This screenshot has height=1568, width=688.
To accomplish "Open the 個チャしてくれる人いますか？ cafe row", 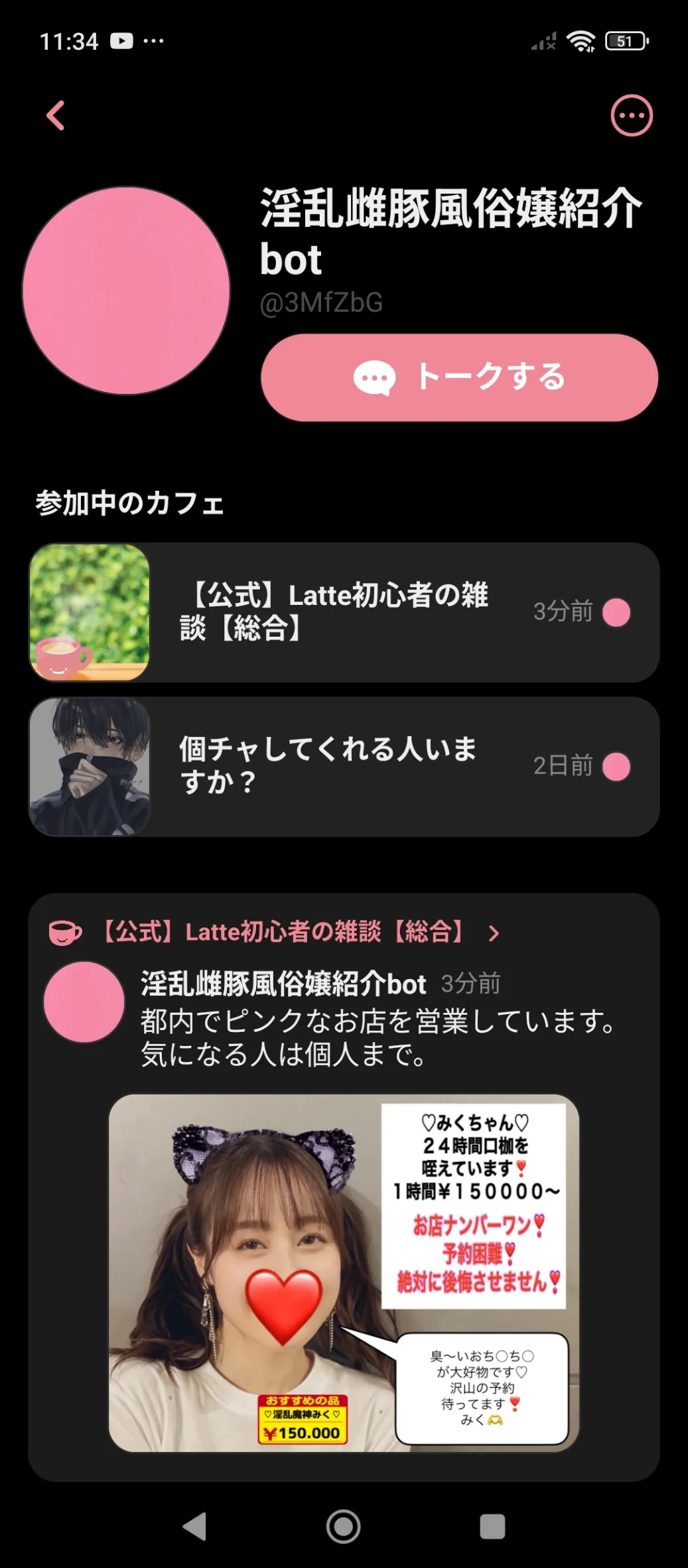I will pos(344,766).
